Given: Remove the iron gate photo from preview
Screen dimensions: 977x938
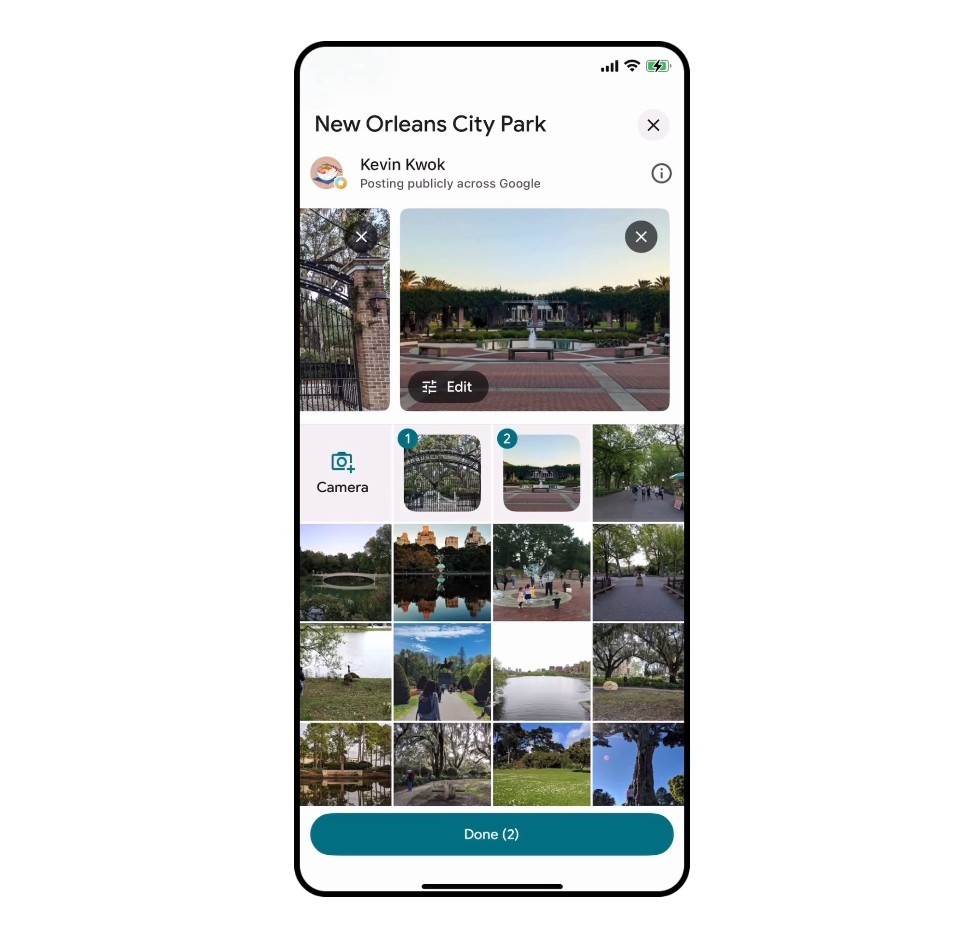Looking at the screenshot, I should (361, 237).
